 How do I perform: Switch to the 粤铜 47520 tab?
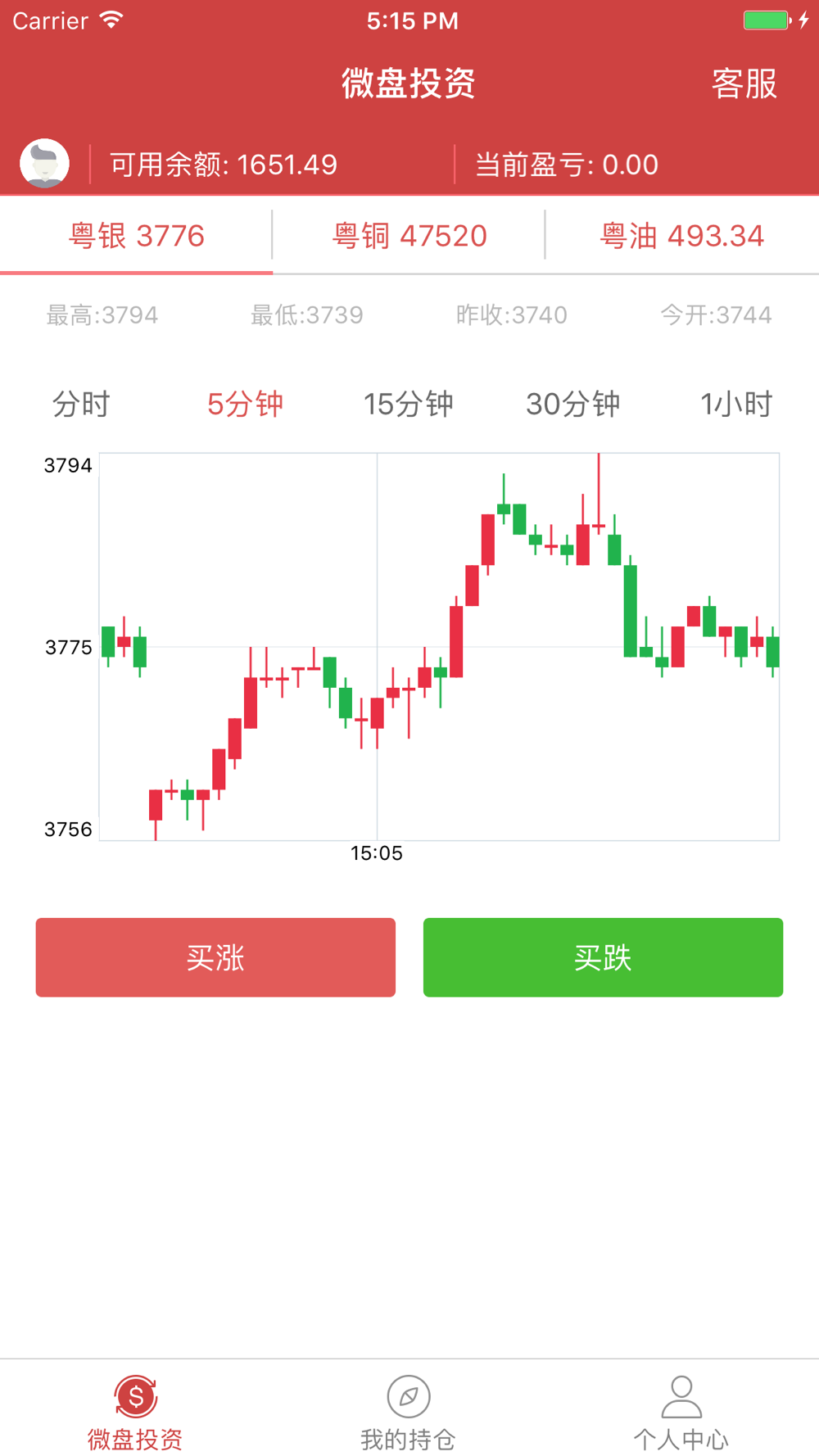[409, 236]
